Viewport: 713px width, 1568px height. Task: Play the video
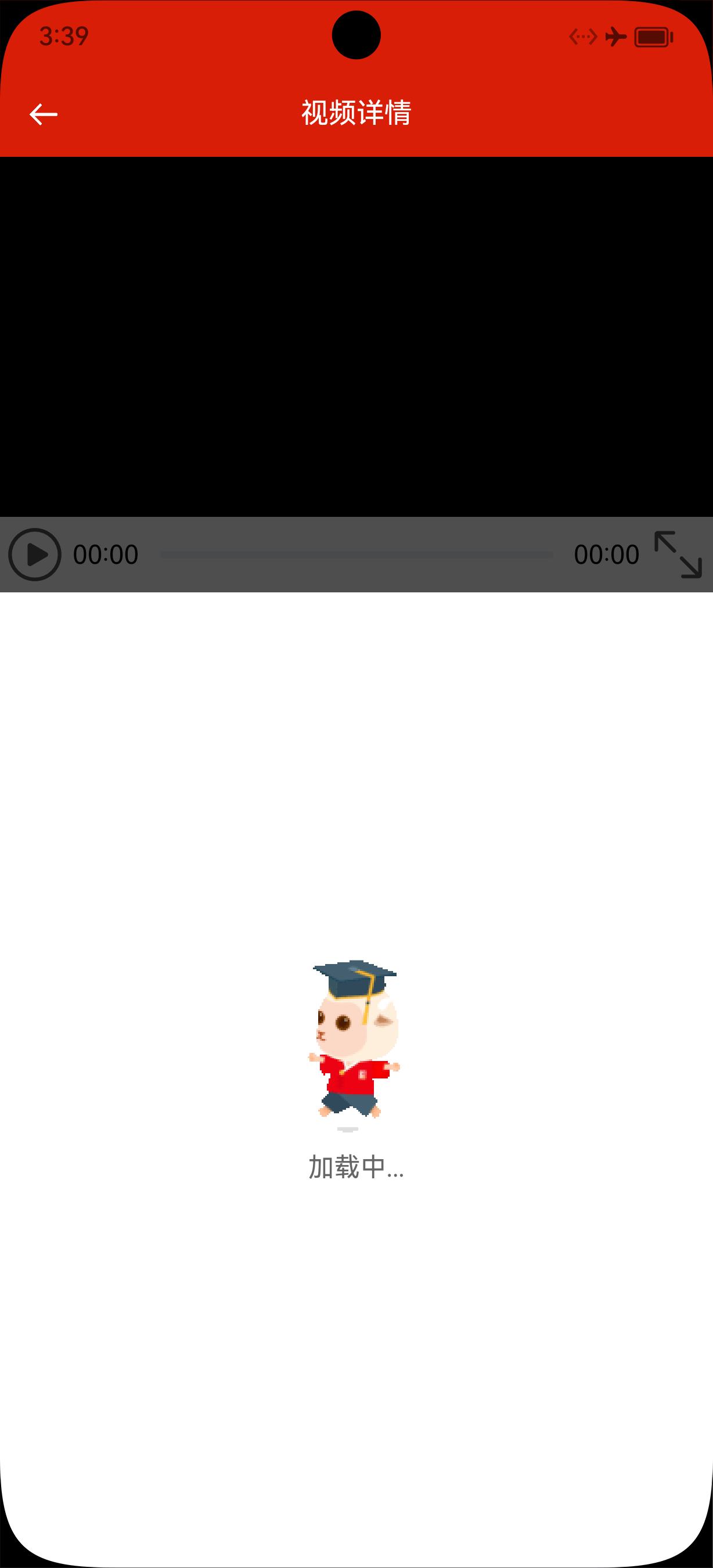click(35, 555)
